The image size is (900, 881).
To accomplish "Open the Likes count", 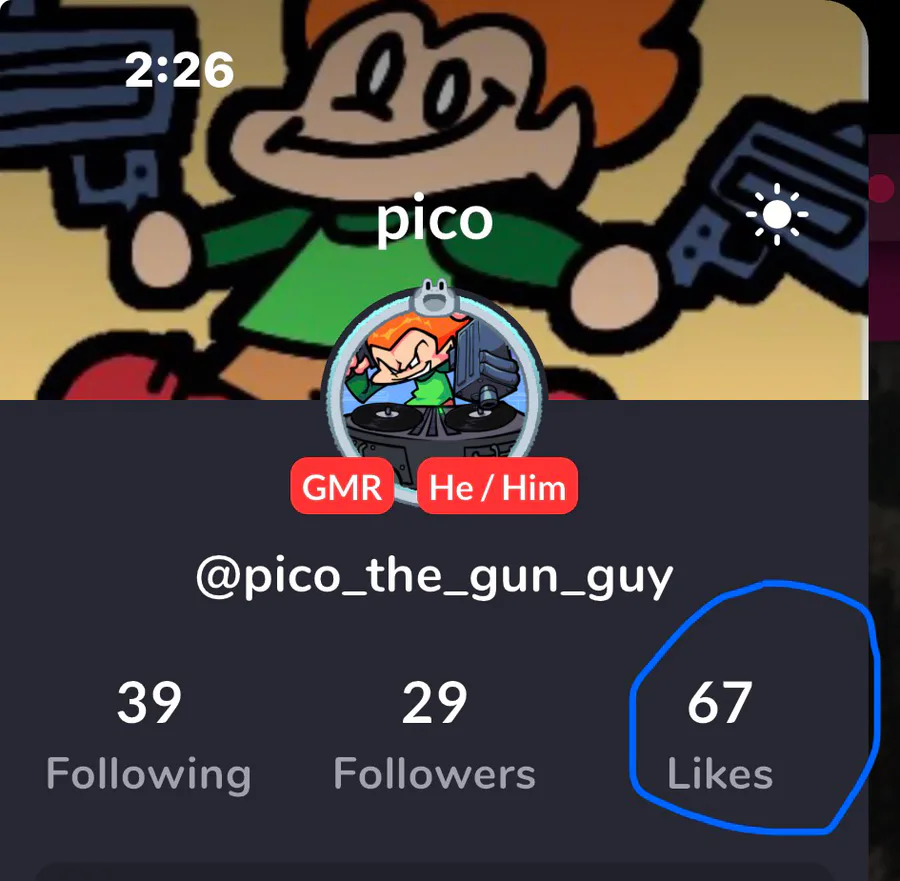I will 720,738.
